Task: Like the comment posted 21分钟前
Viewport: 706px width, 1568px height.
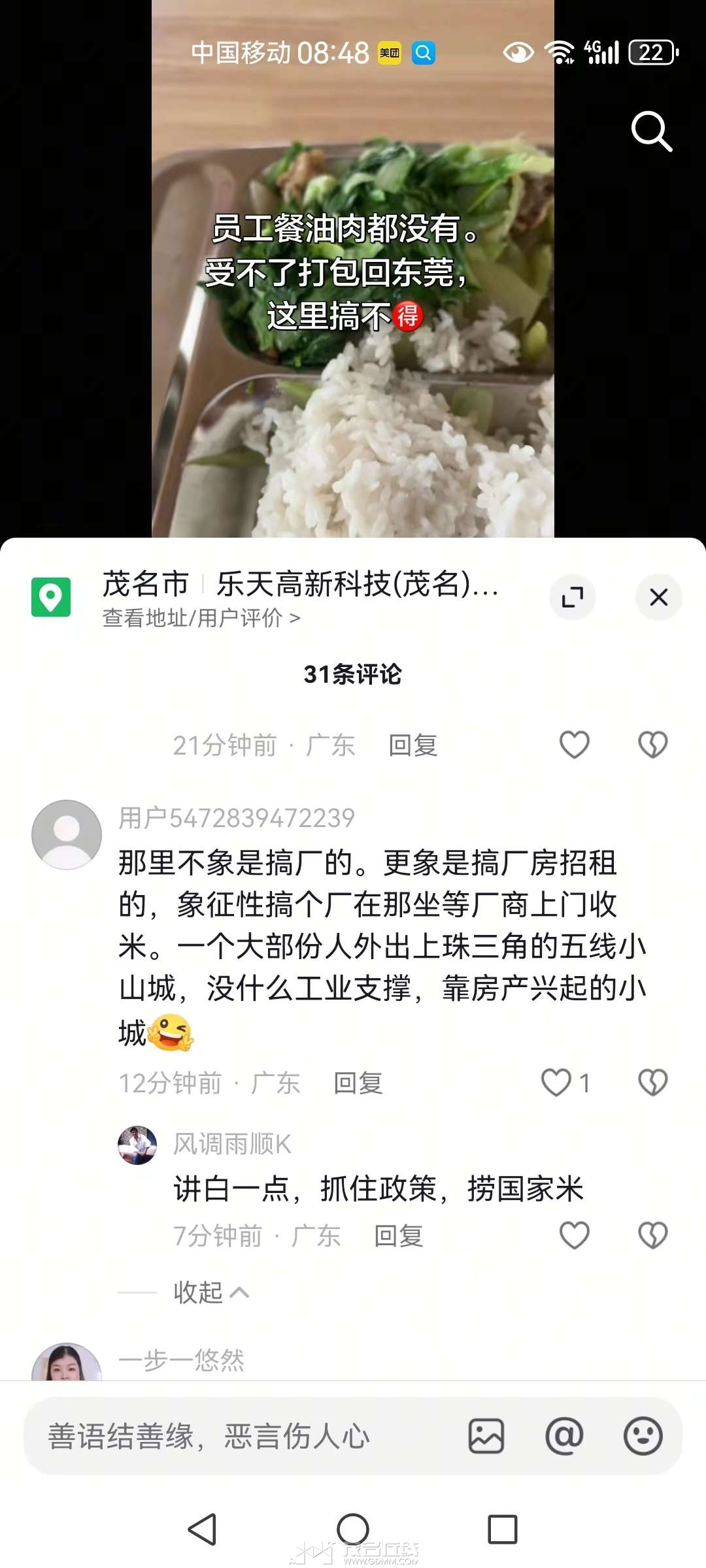Action: (x=575, y=745)
